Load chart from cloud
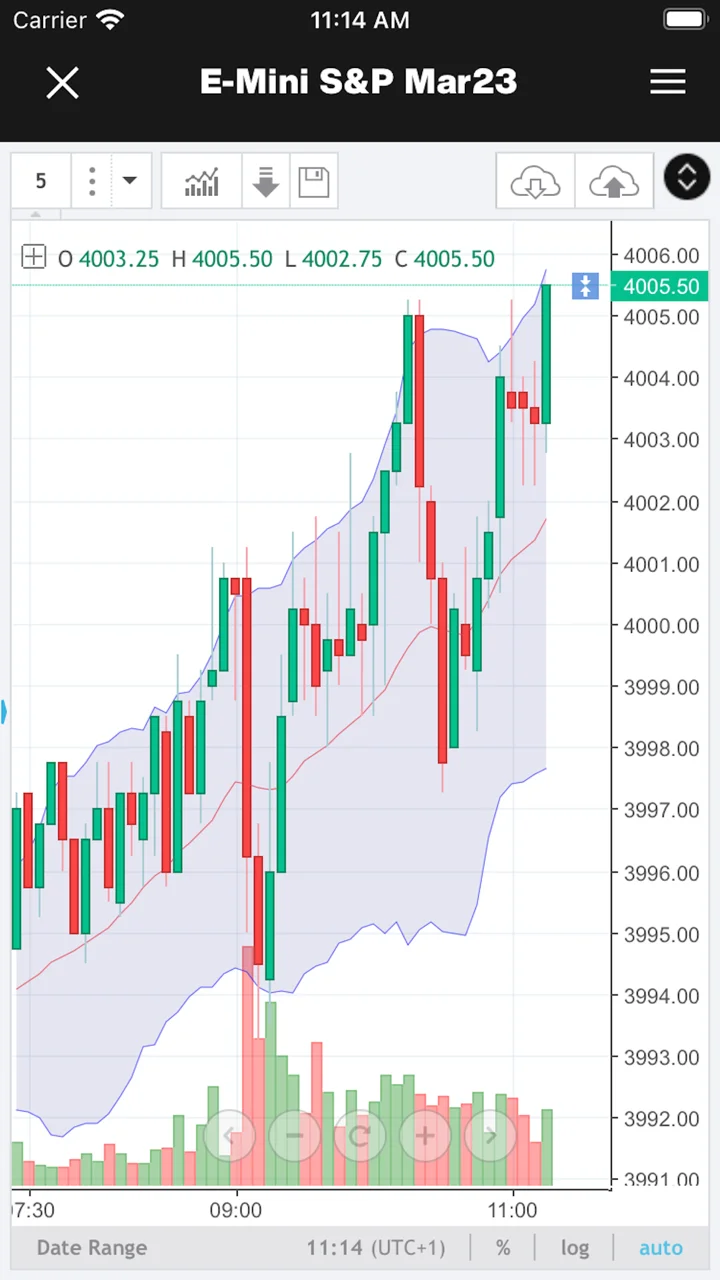This screenshot has height=1280, width=720. click(535, 181)
